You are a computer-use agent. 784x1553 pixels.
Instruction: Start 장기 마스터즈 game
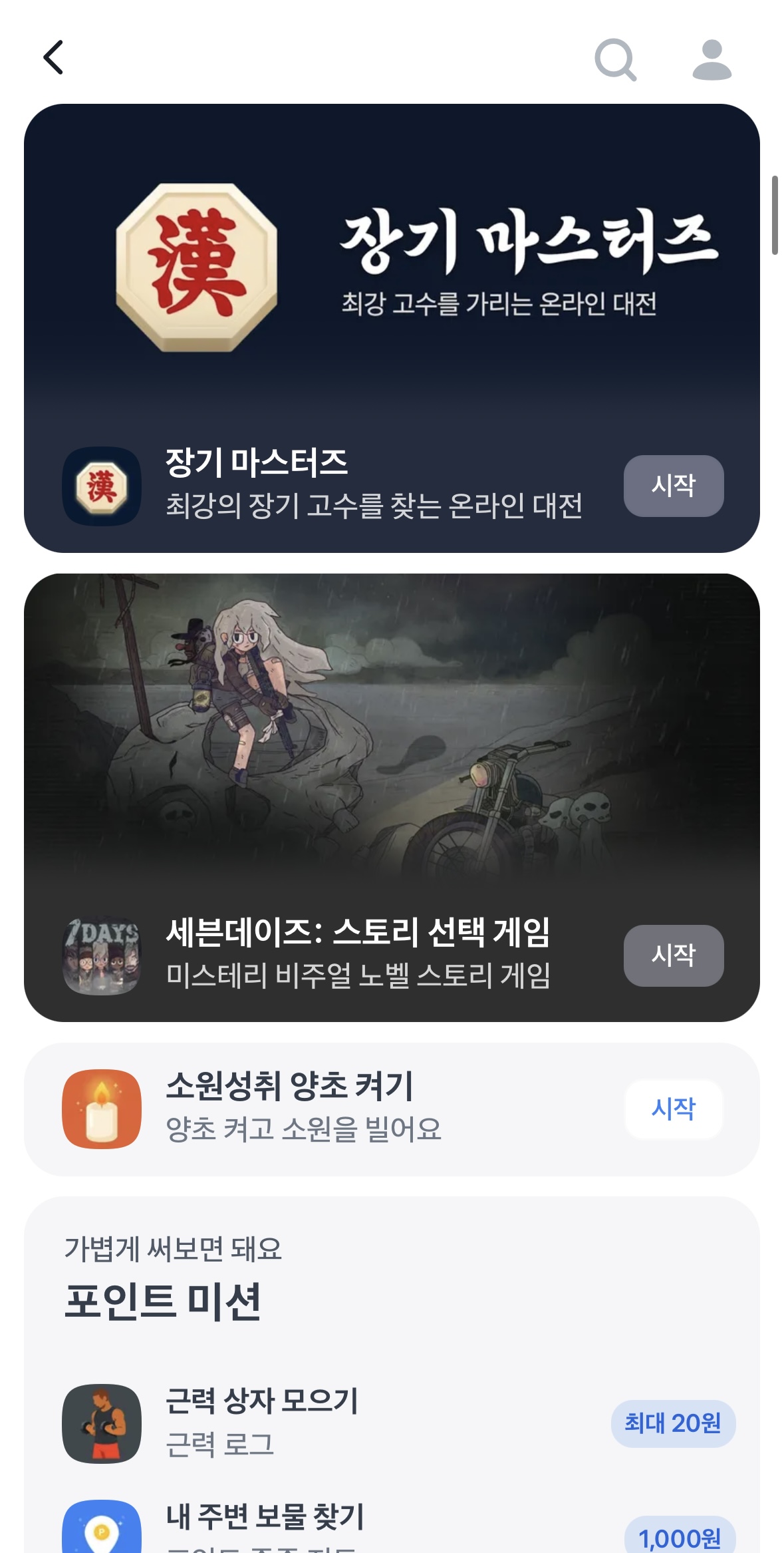point(673,486)
